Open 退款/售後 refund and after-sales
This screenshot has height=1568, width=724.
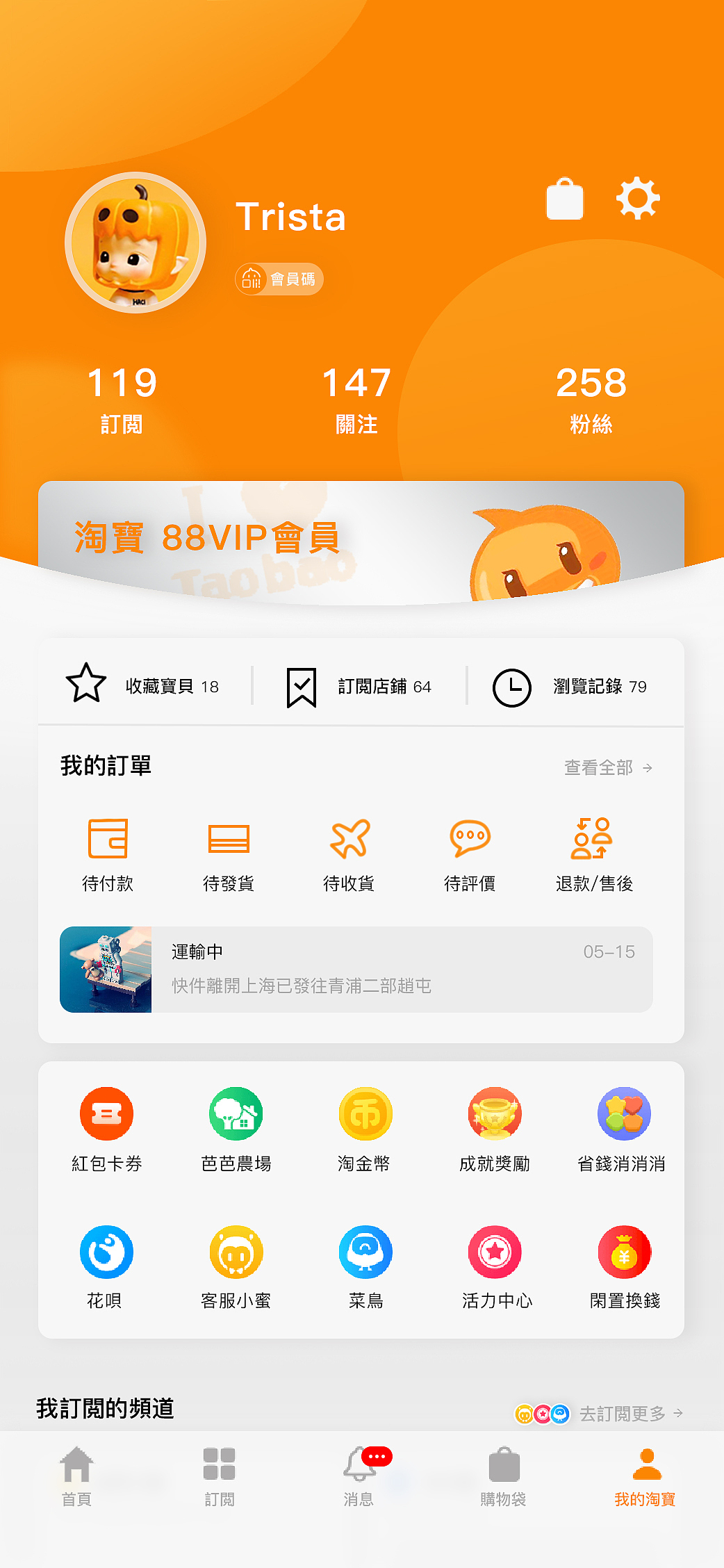pyautogui.click(x=593, y=855)
